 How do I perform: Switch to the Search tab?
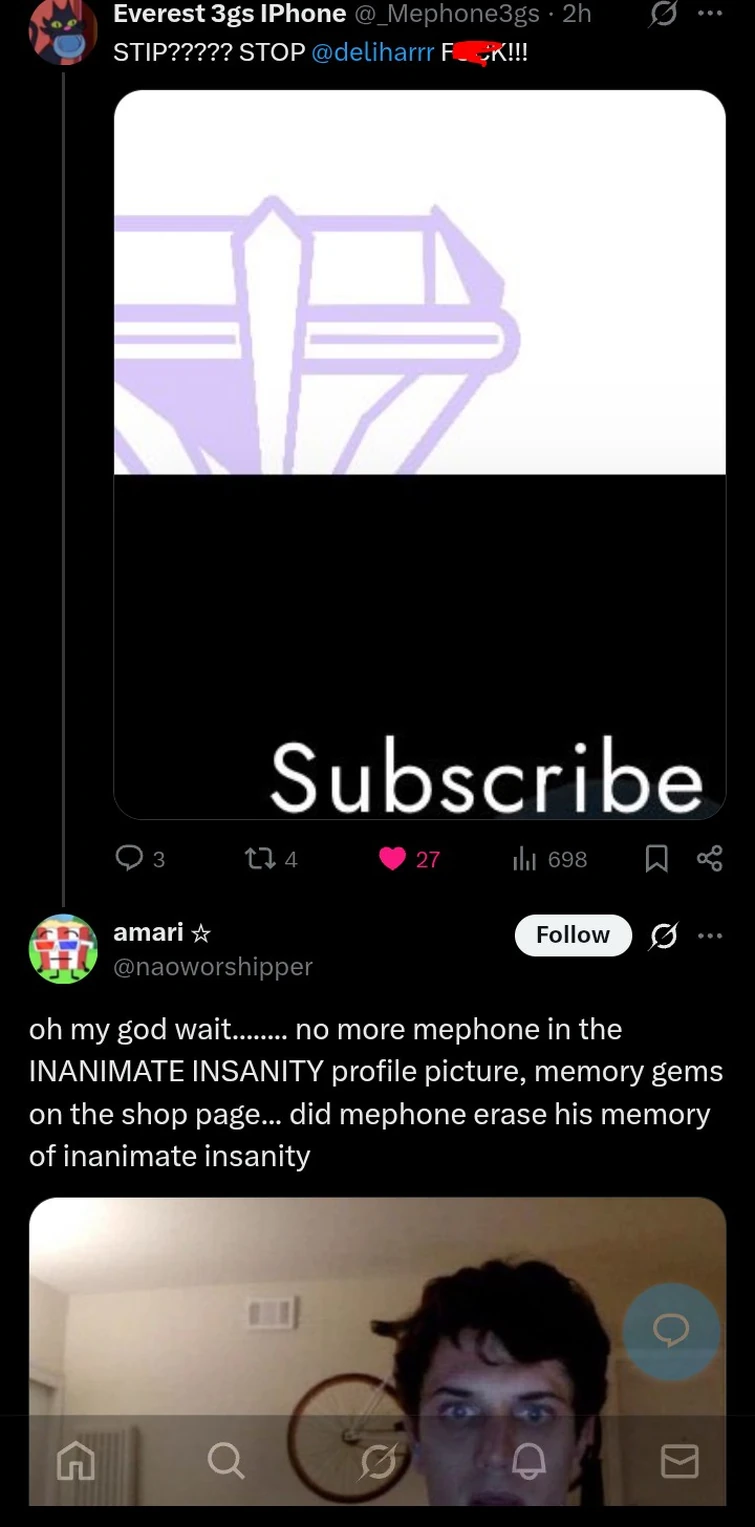[x=224, y=1463]
